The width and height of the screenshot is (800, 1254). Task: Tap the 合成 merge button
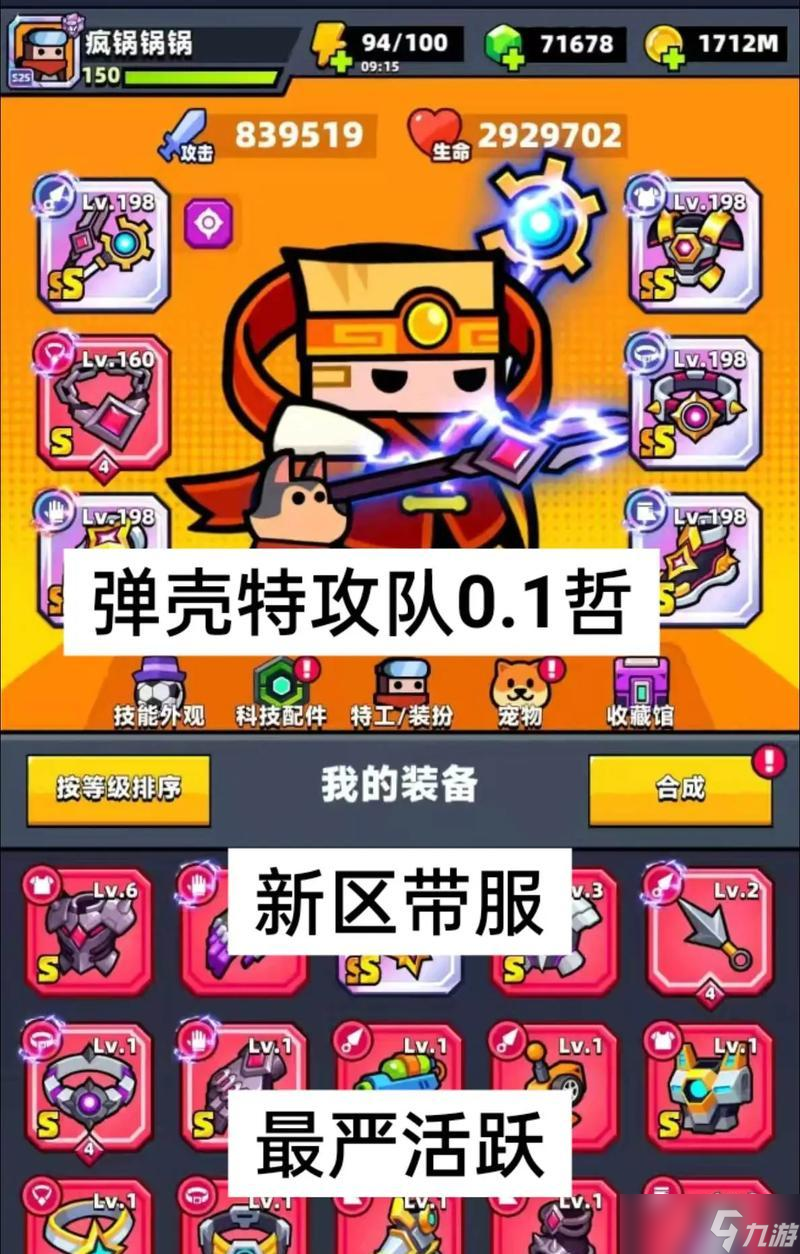click(681, 789)
